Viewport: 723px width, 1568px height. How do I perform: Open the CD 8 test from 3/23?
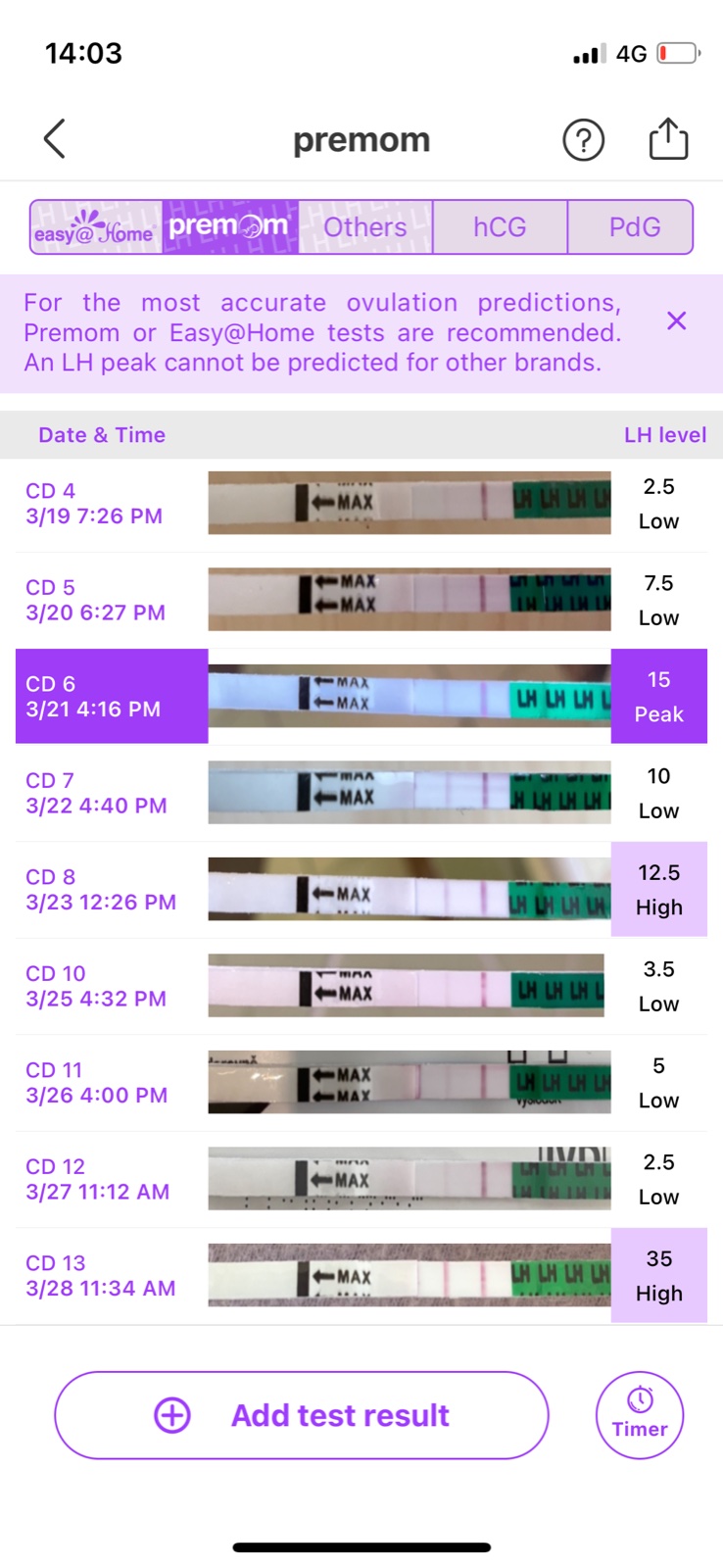361,889
